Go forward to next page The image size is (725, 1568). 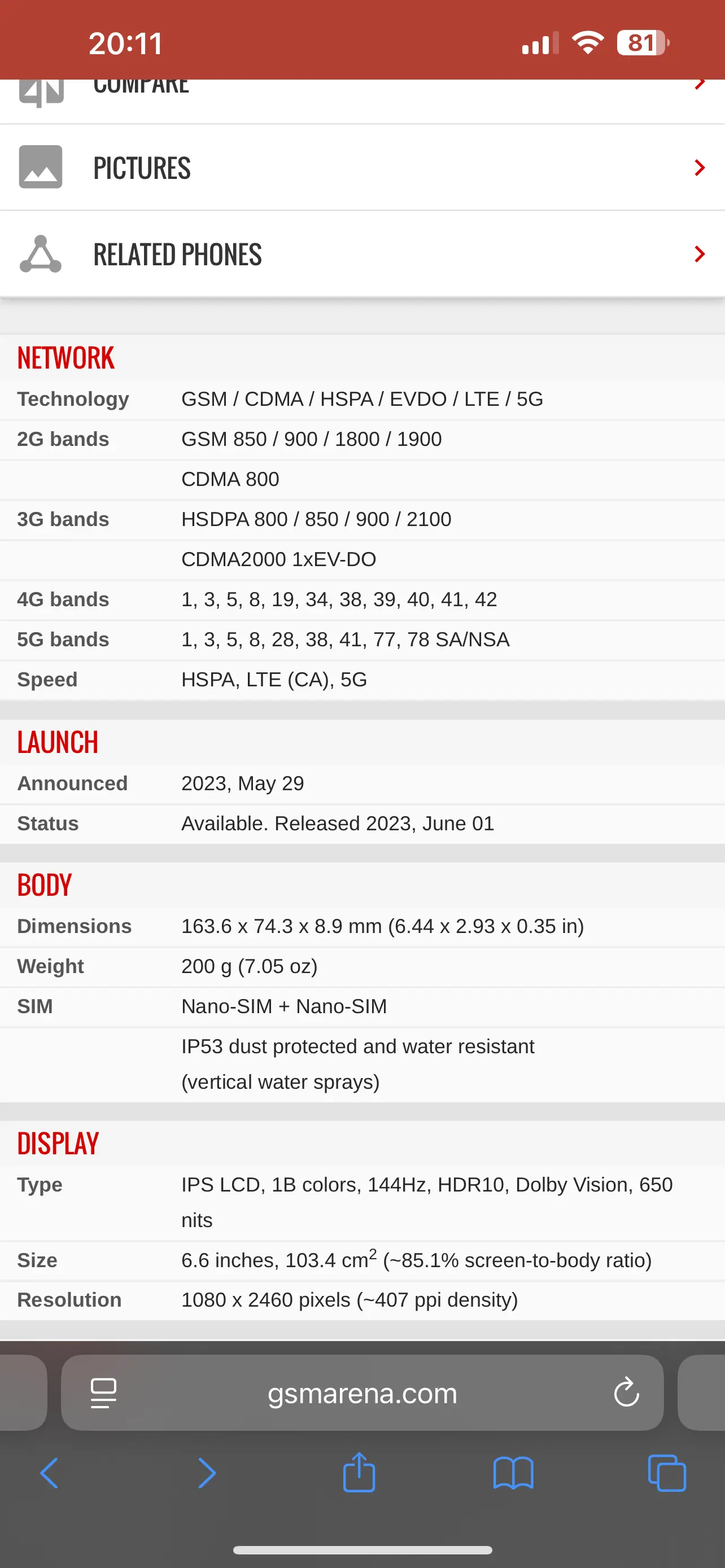[x=207, y=1473]
